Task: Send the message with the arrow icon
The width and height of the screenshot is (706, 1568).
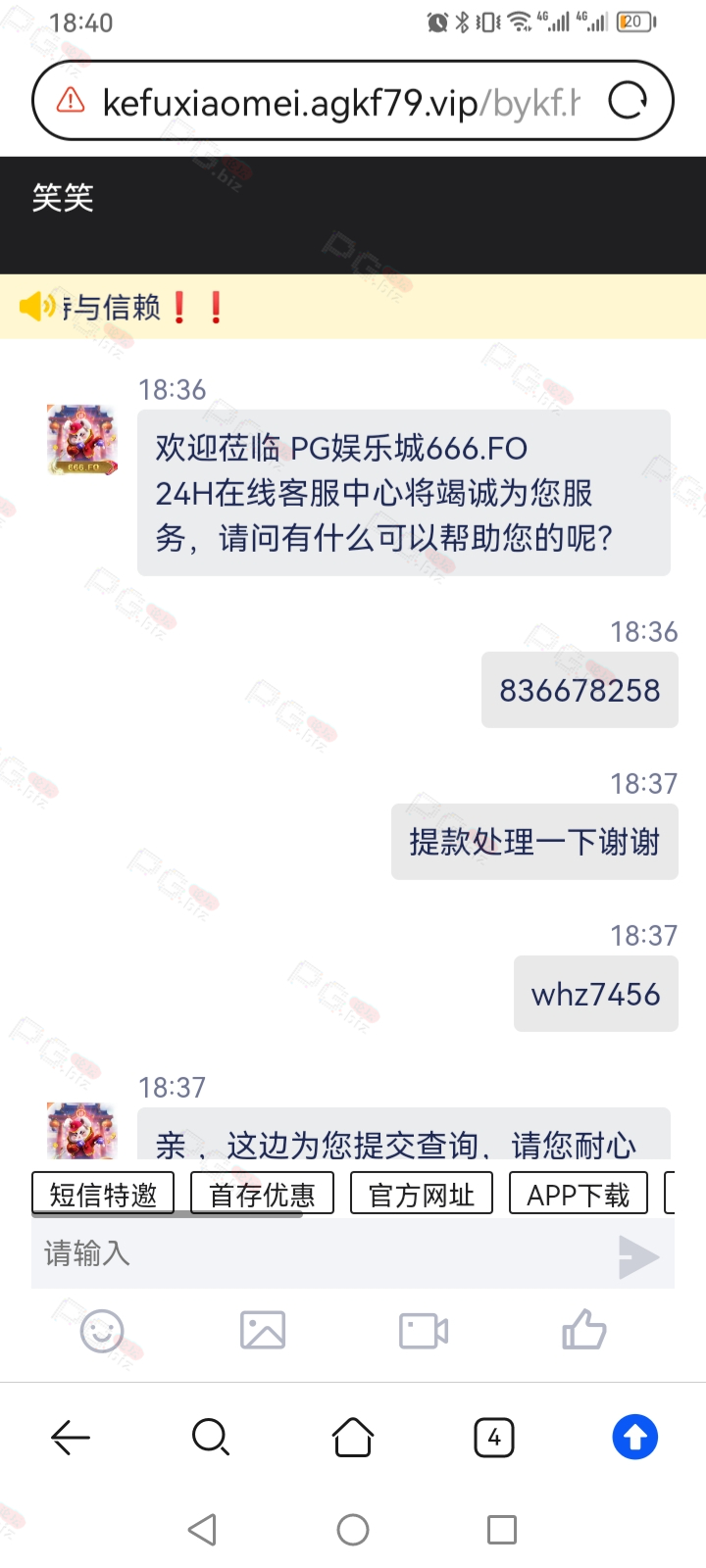Action: tap(638, 1256)
